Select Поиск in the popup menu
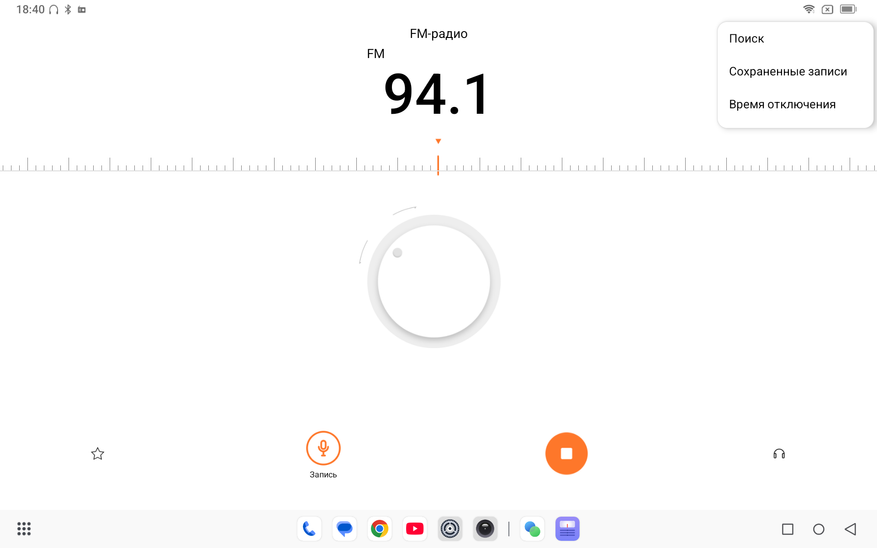The width and height of the screenshot is (877, 548). click(x=747, y=39)
